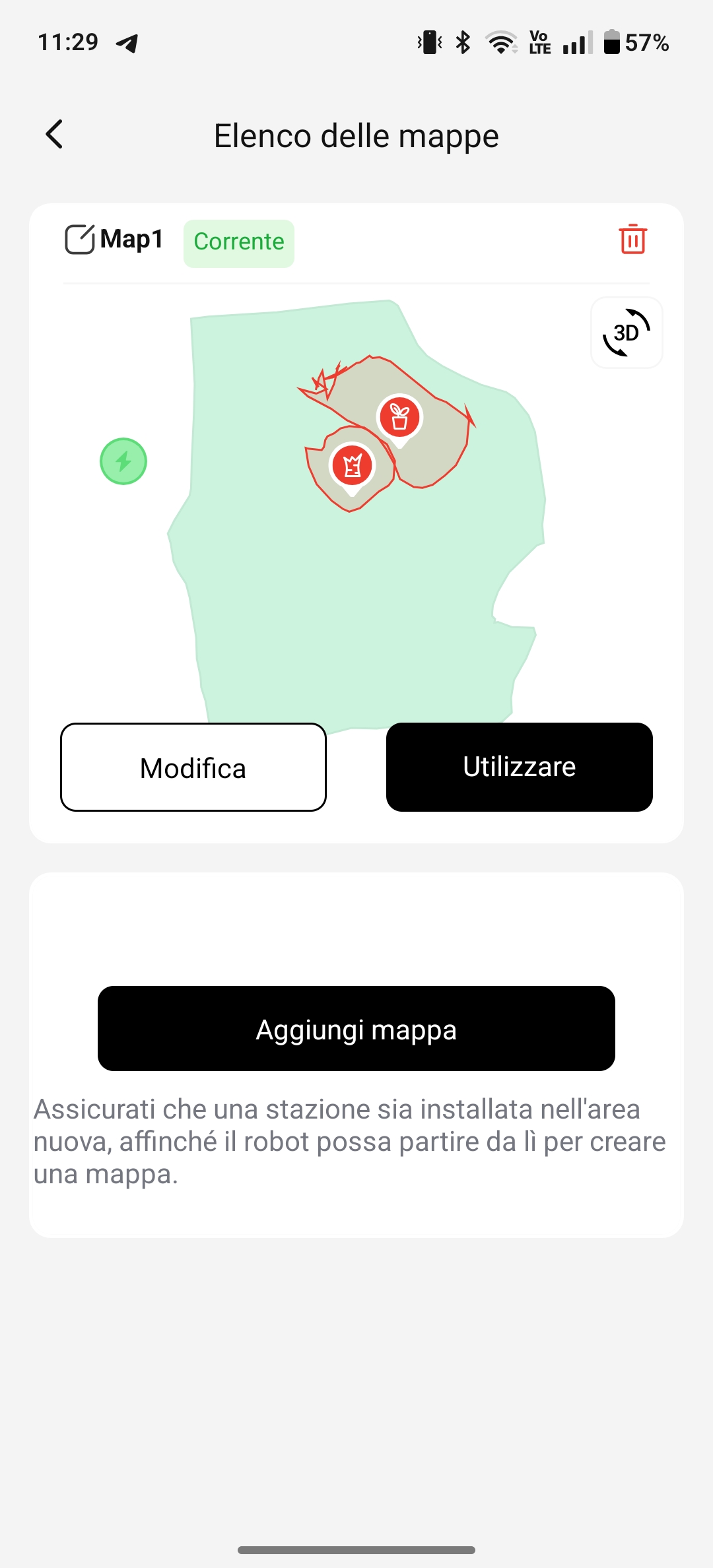Go back from the map list
Viewport: 713px width, 1568px height.
coord(54,135)
